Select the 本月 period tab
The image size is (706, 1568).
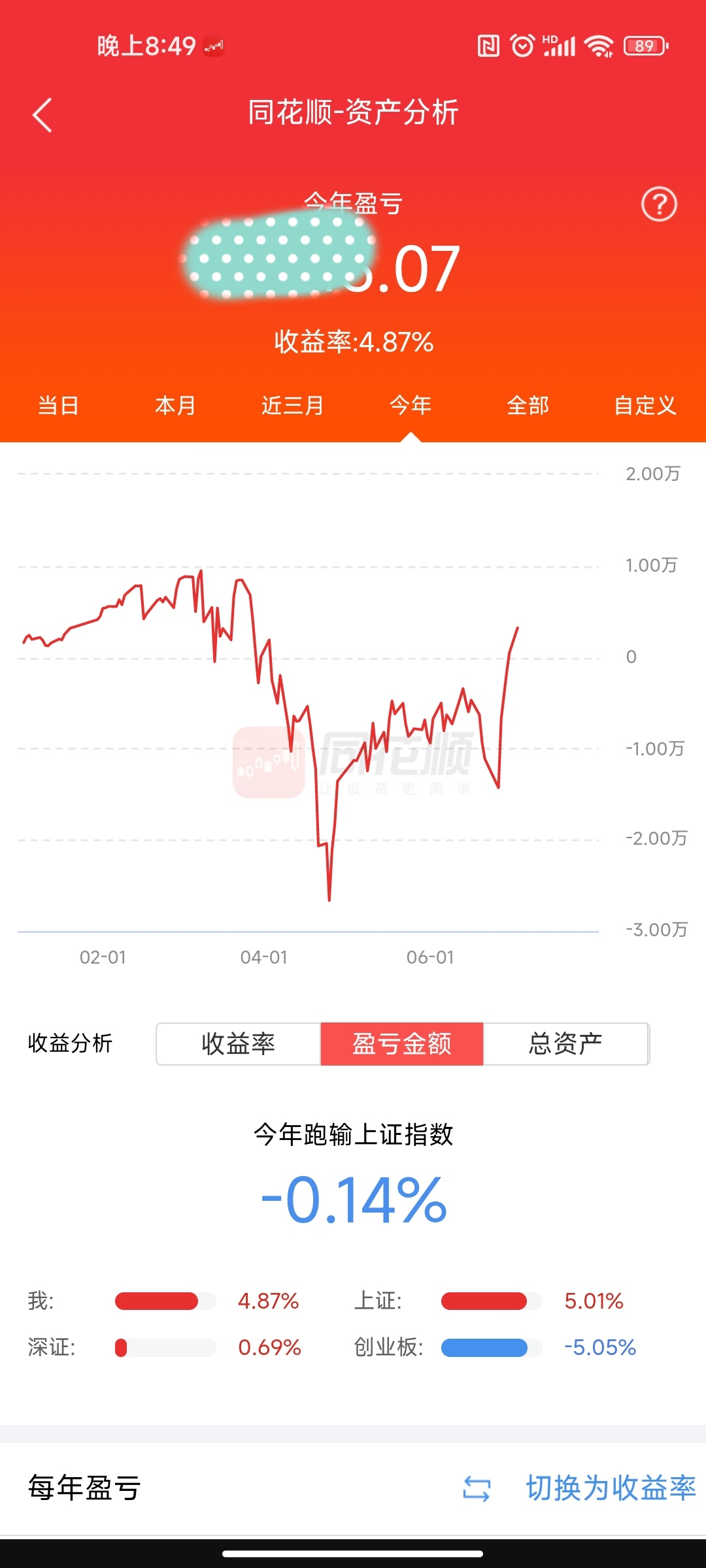175,406
